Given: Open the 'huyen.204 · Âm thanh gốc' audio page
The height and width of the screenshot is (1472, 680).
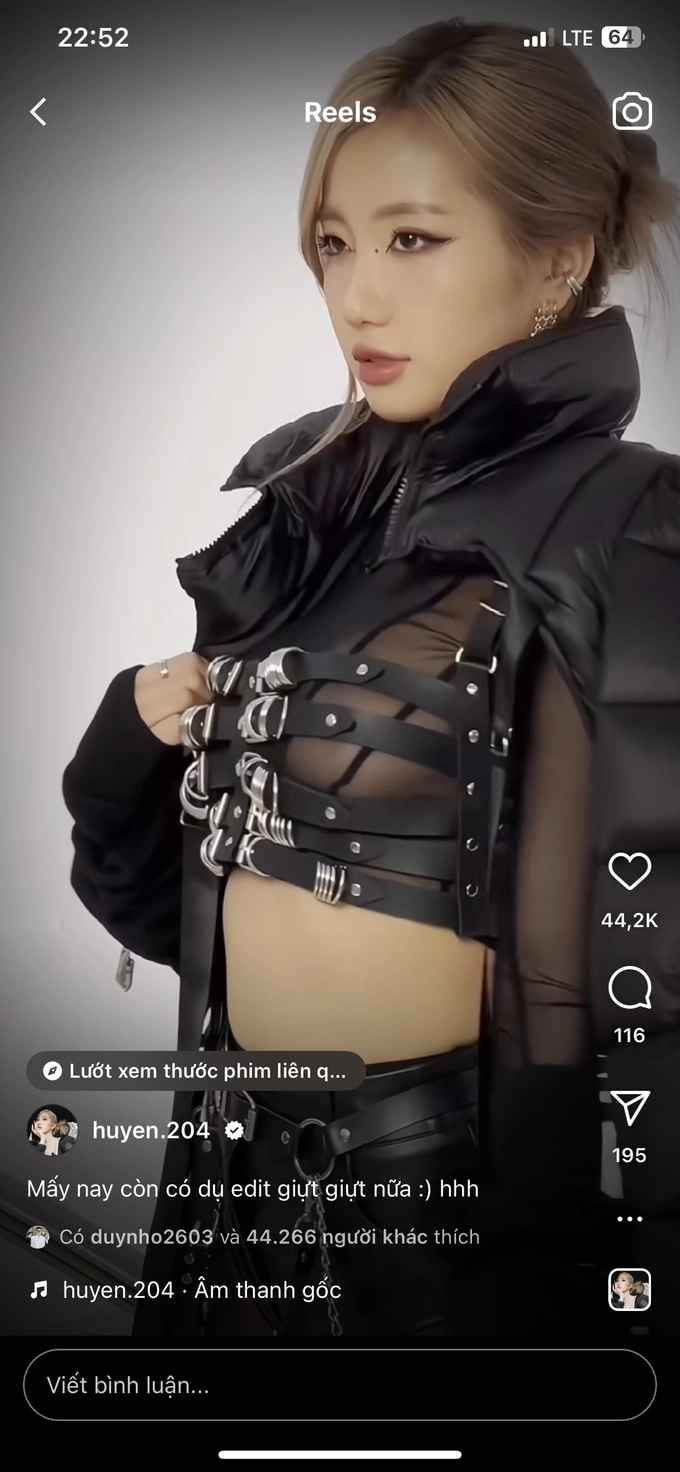Looking at the screenshot, I should click(201, 1290).
